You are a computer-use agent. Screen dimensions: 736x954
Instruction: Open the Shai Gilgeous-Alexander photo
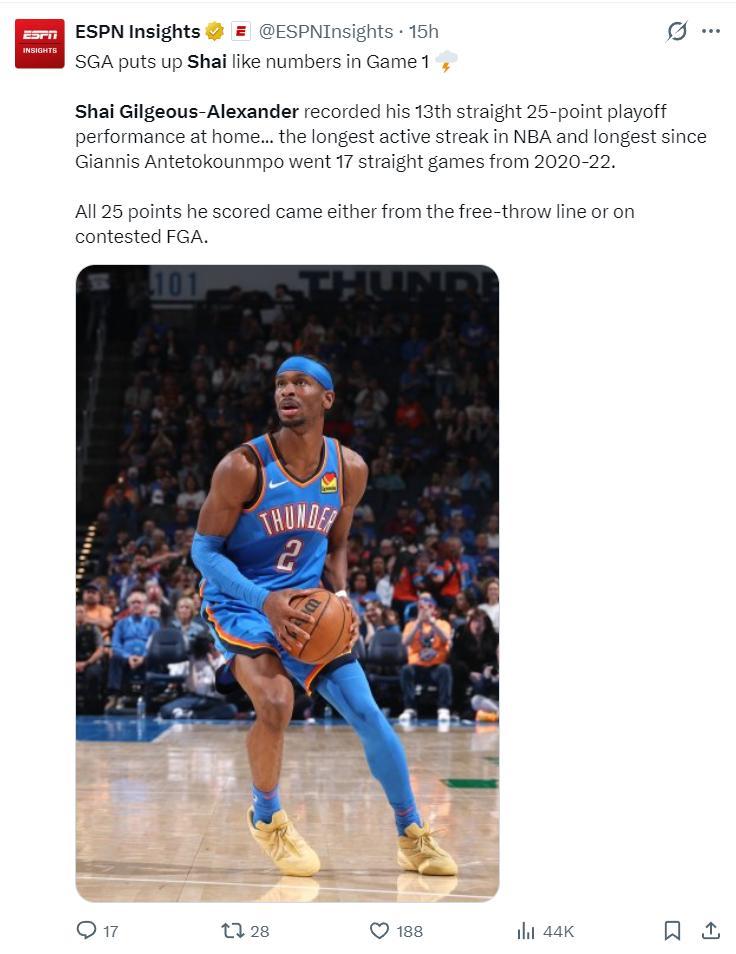287,583
